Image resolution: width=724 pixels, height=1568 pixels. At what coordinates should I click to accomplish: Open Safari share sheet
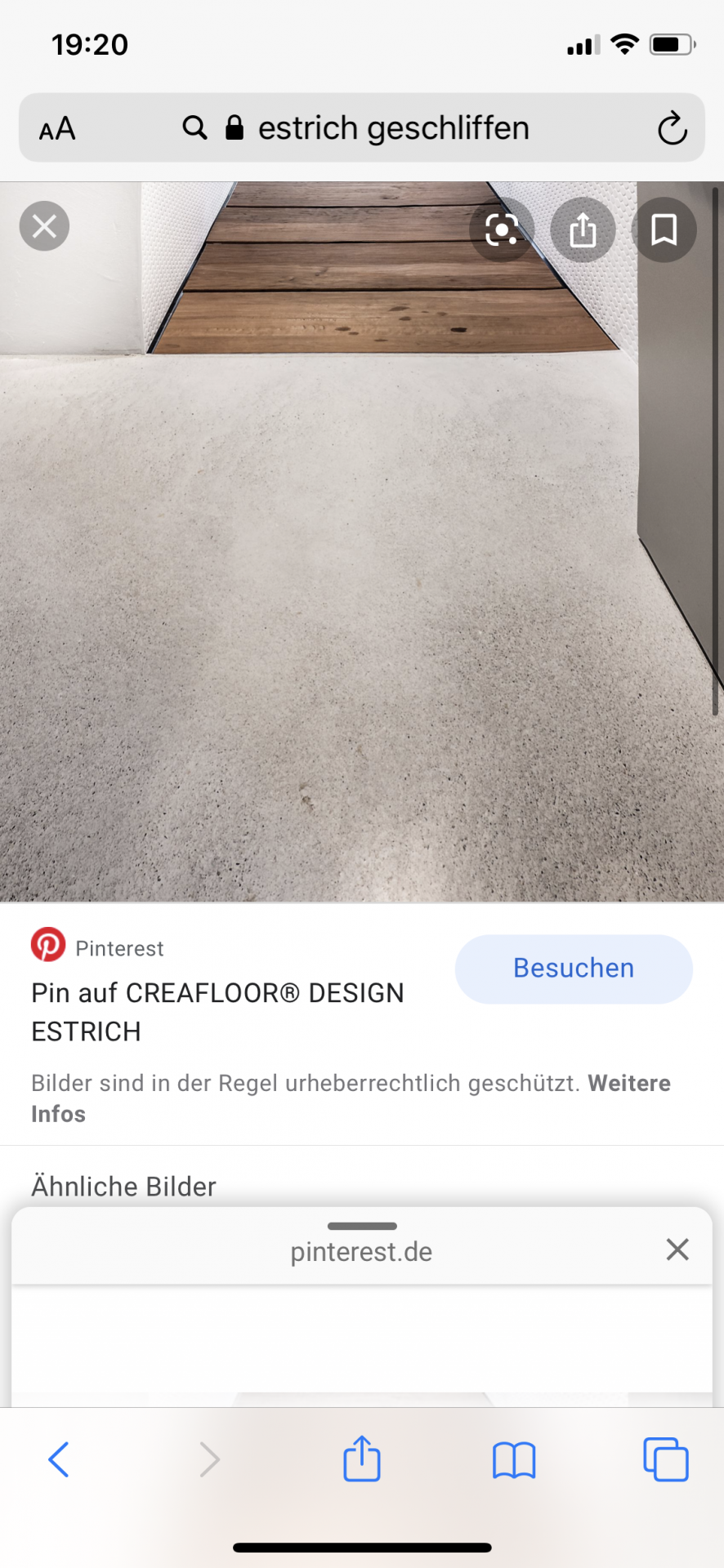point(362,1459)
